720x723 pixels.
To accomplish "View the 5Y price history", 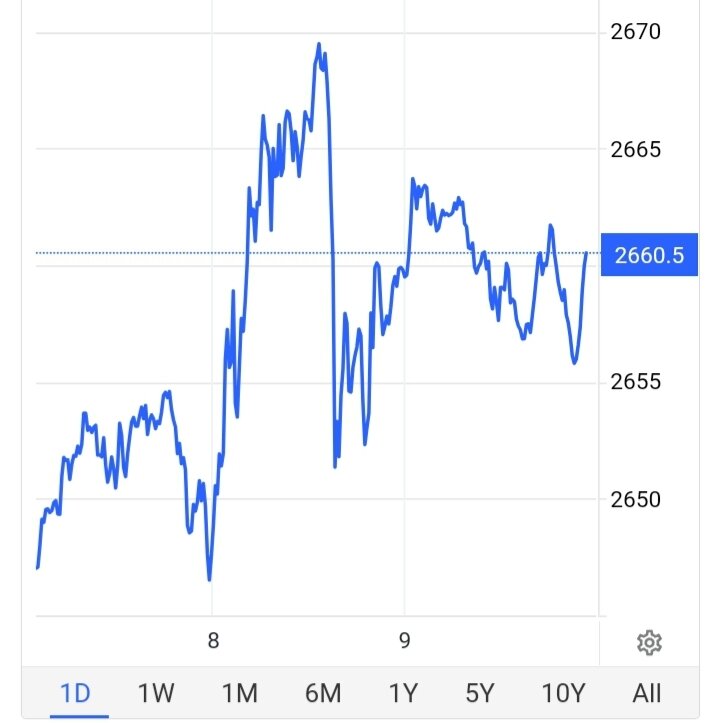I will pos(480,692).
